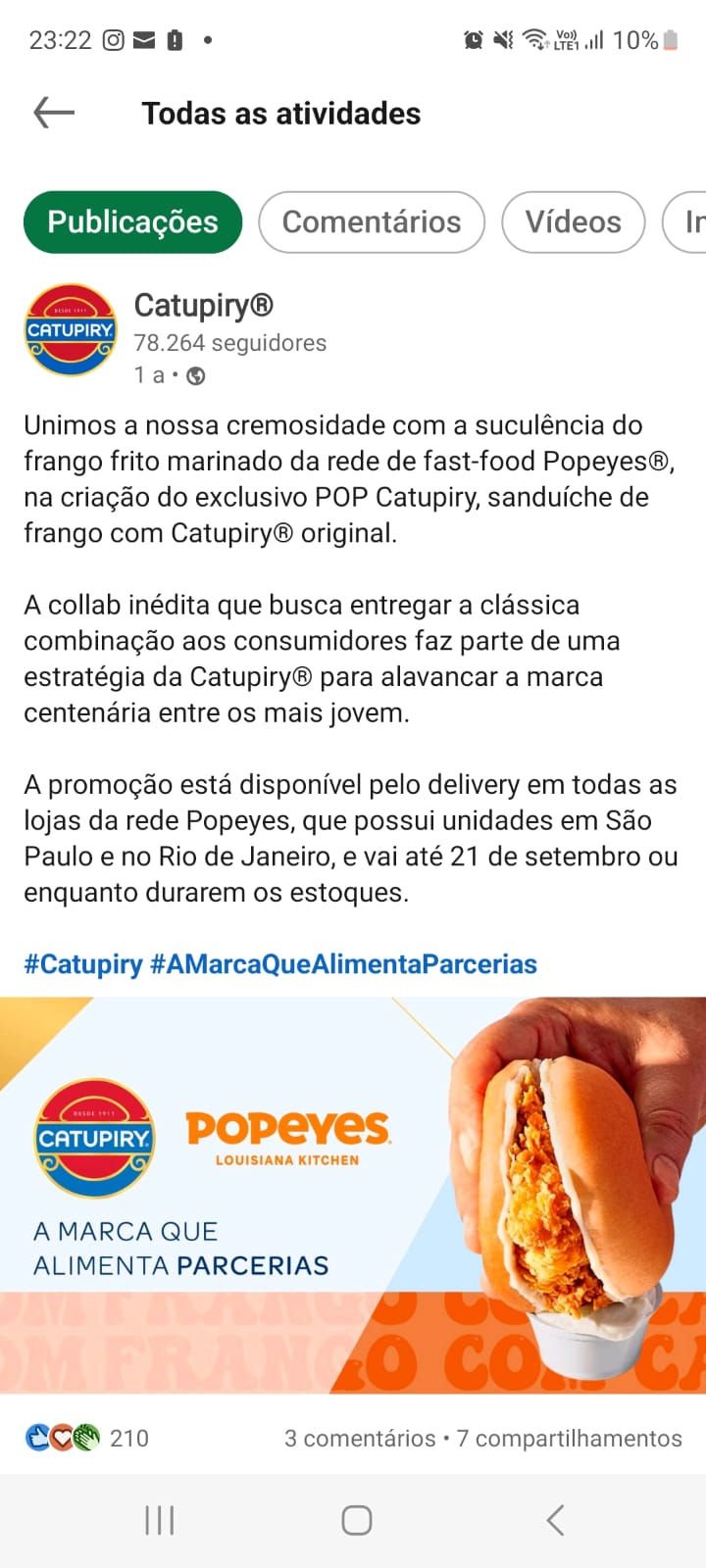Open recent apps from the navigation bar

(x=159, y=1520)
